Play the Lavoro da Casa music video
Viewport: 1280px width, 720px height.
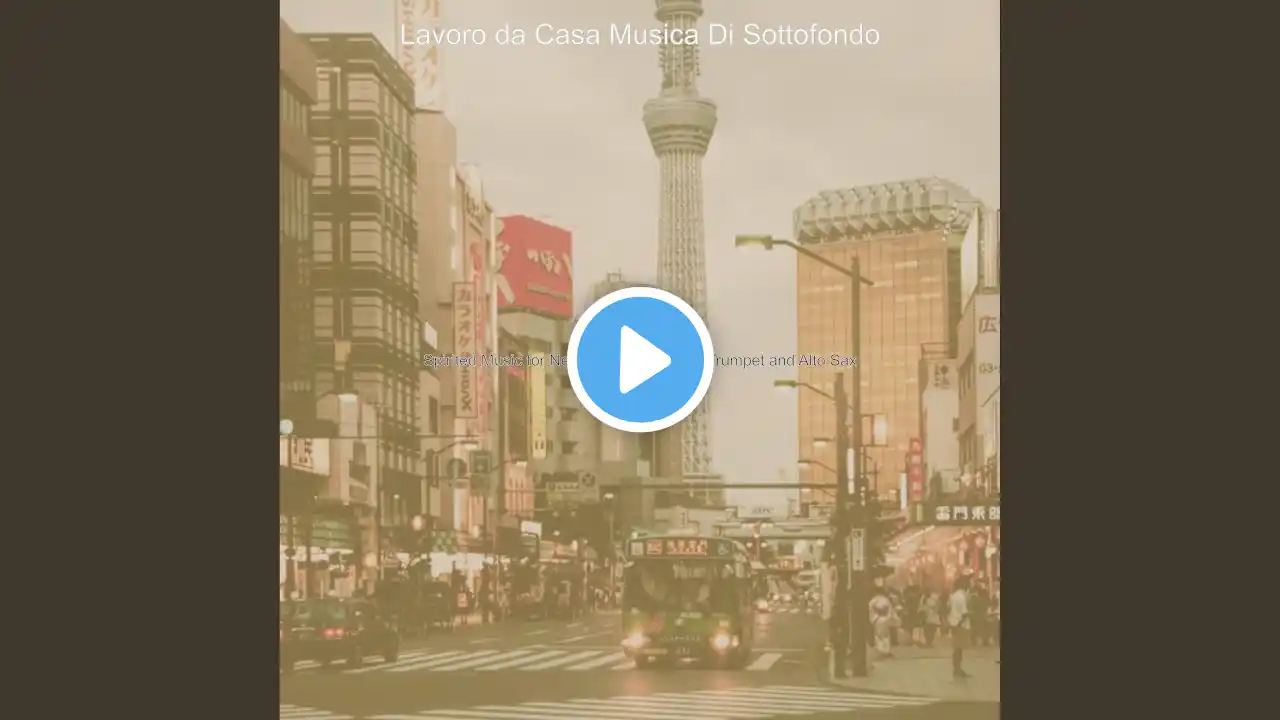point(640,360)
